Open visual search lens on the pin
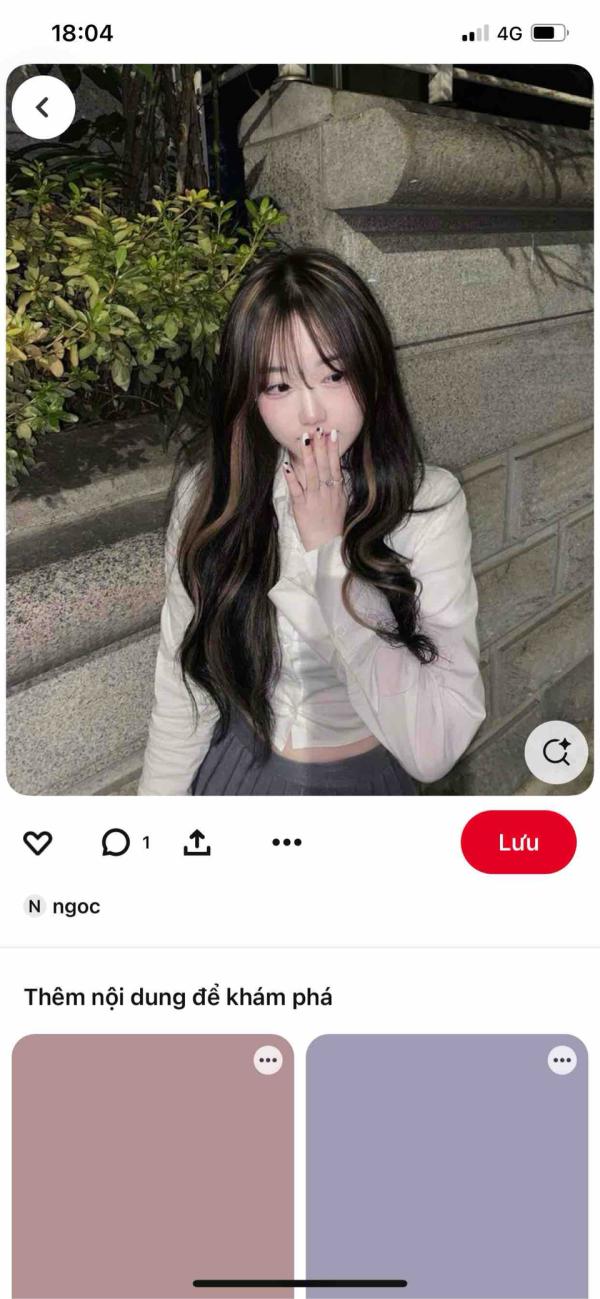The height and width of the screenshot is (1299, 600). [556, 751]
